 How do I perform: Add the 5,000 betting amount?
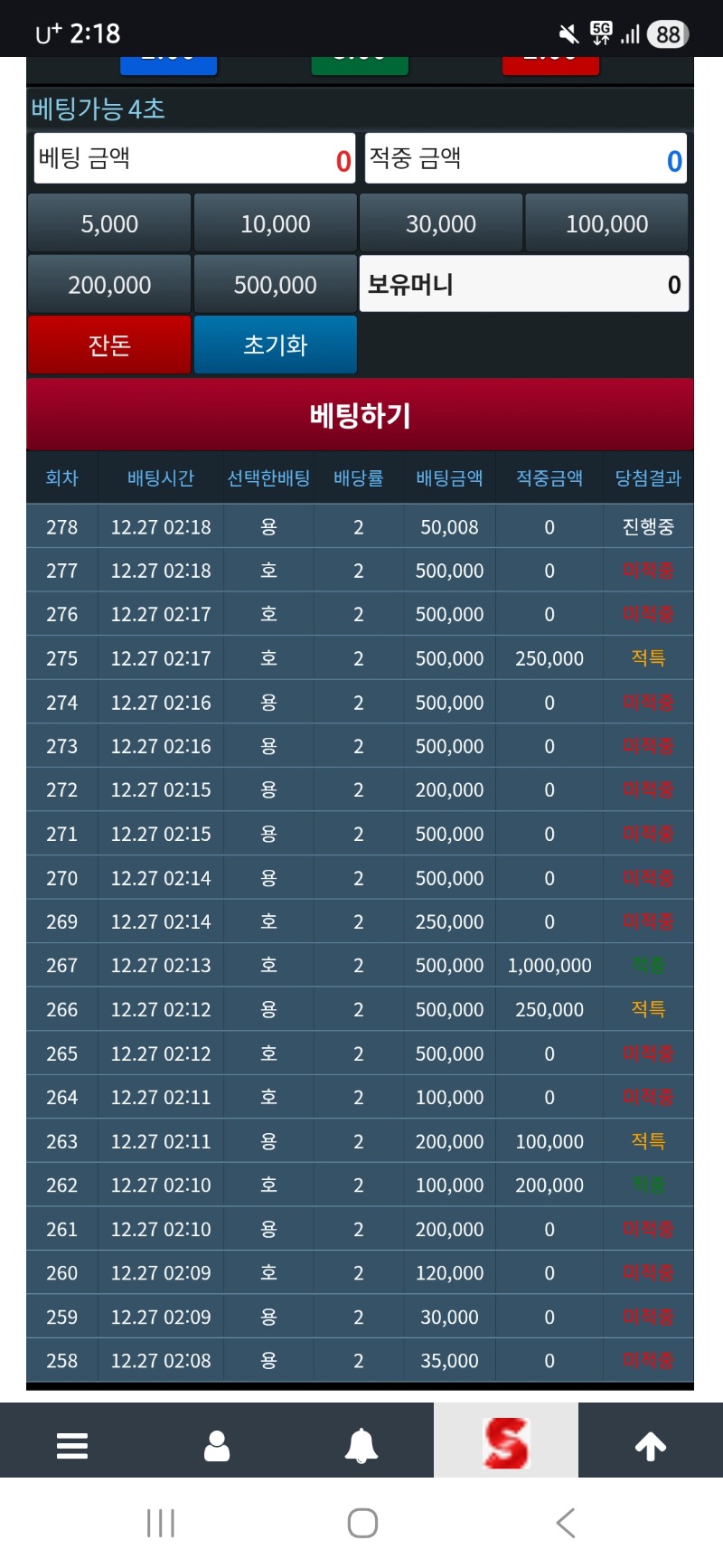(x=109, y=223)
